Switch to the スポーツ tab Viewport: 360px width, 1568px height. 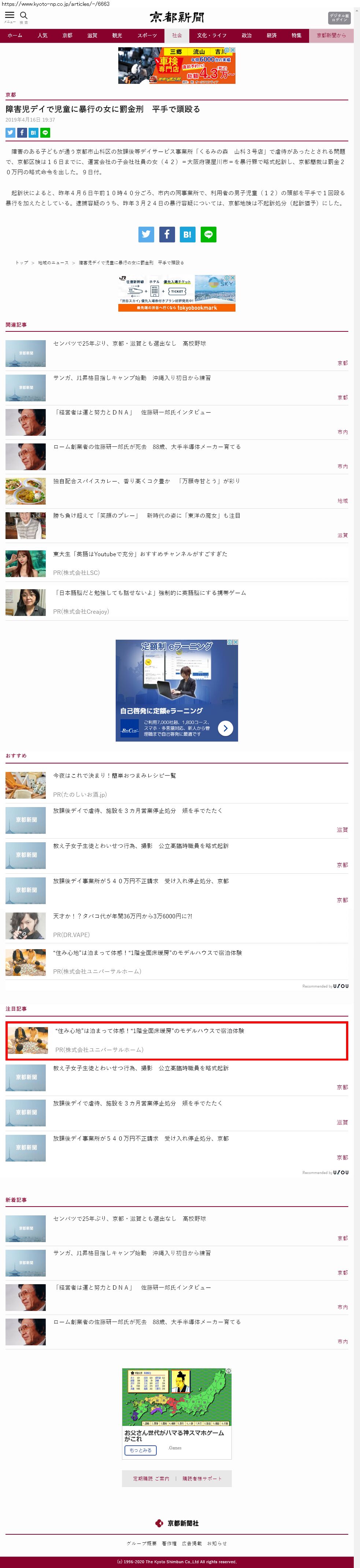[x=147, y=35]
